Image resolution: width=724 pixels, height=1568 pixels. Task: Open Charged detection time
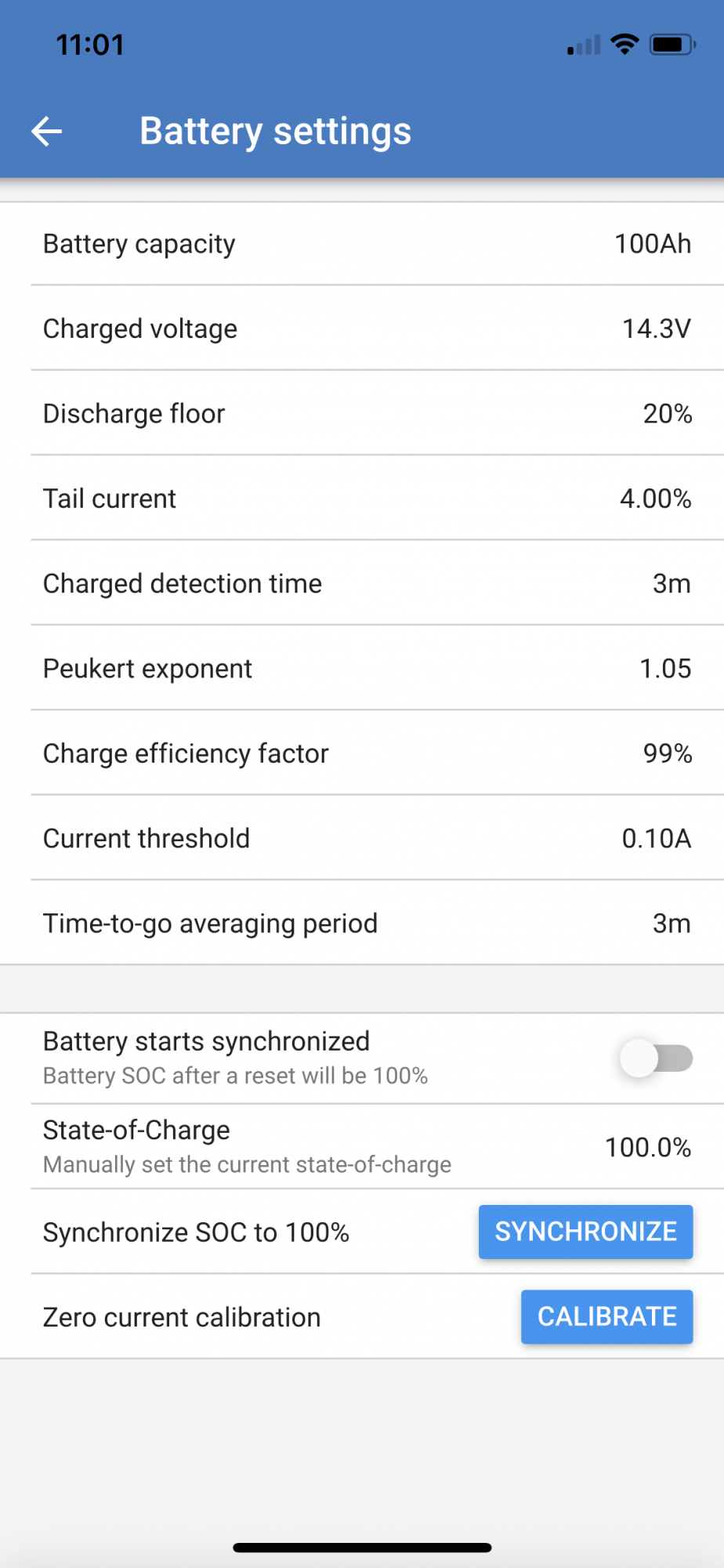tap(362, 583)
